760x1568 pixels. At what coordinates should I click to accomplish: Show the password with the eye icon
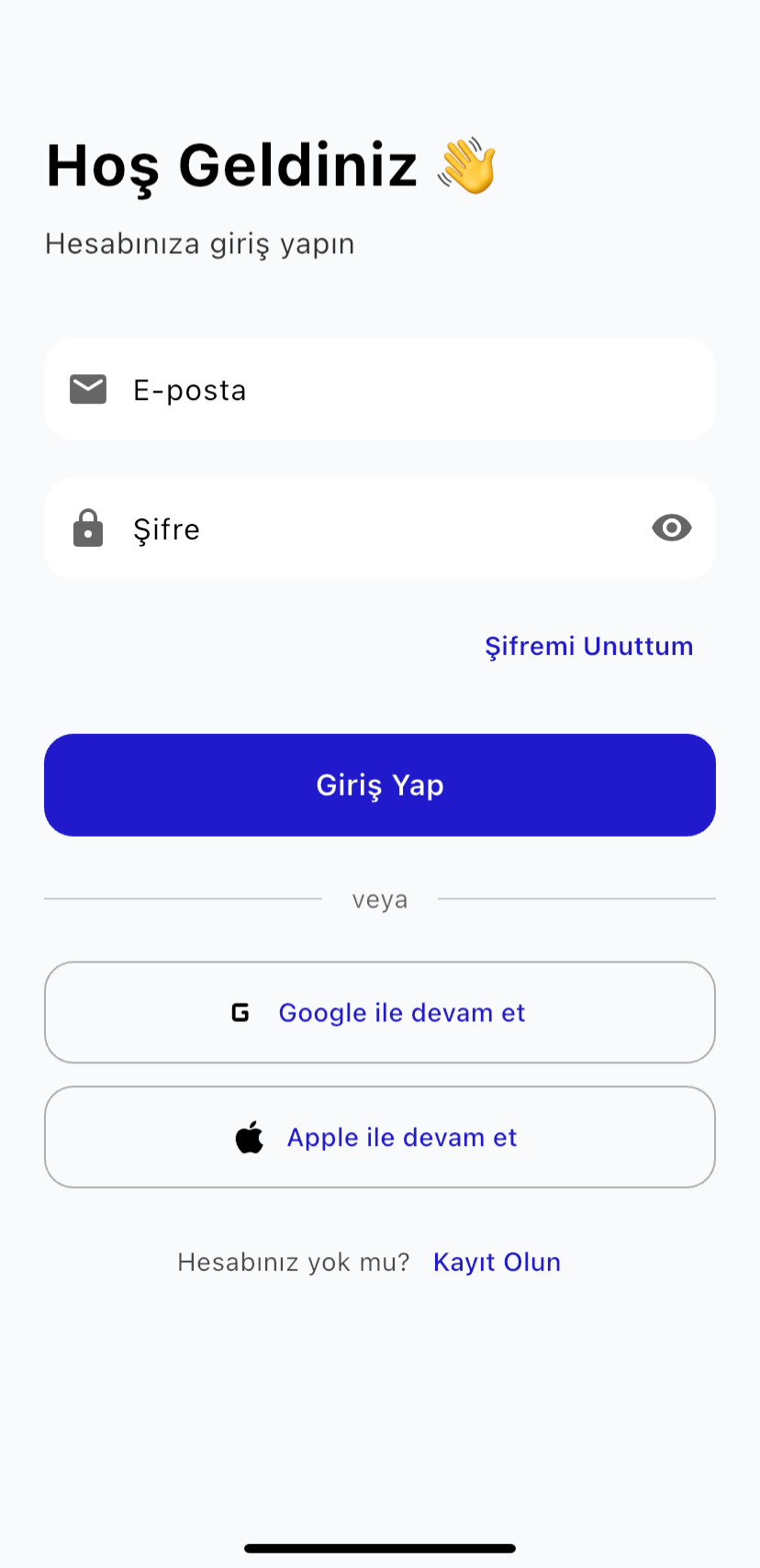tap(671, 528)
